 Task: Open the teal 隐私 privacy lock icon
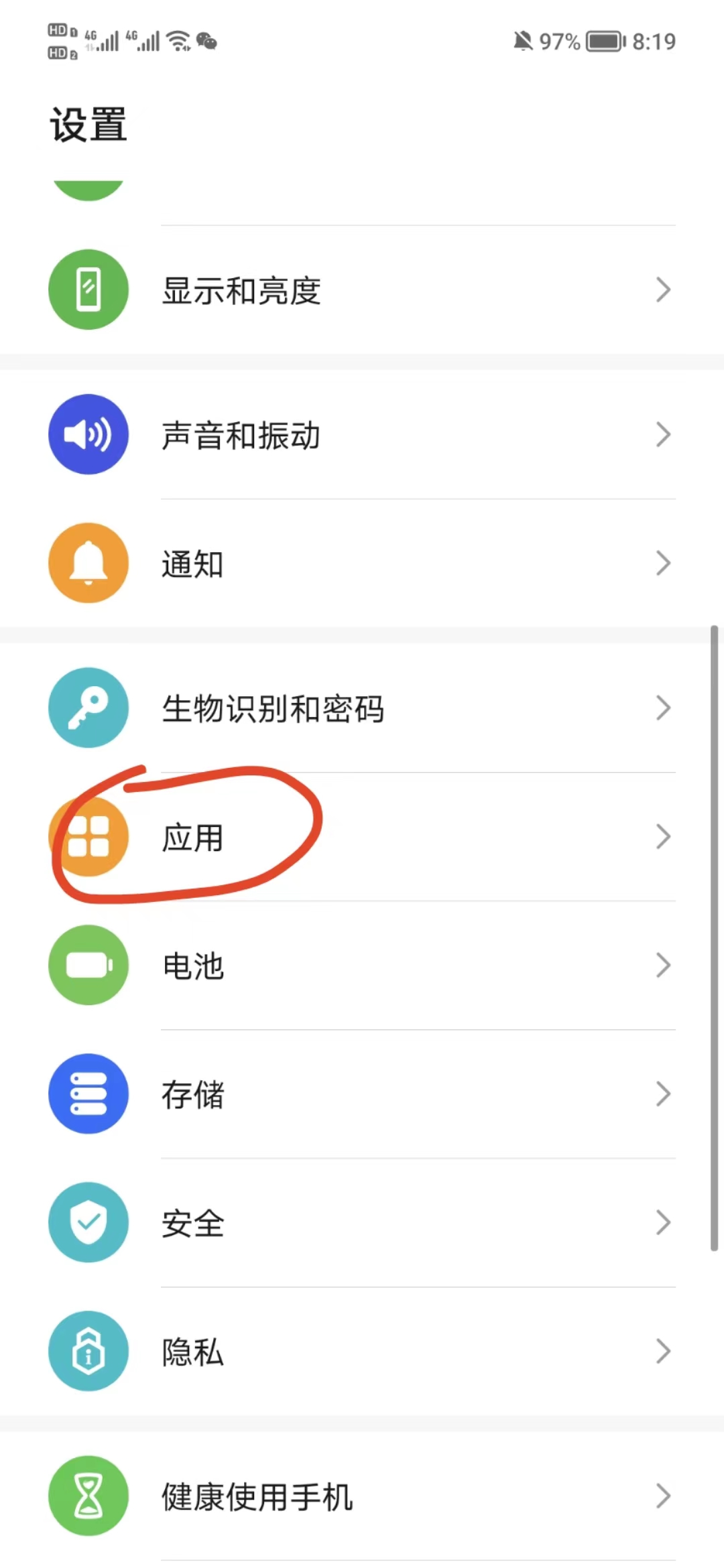[88, 1352]
